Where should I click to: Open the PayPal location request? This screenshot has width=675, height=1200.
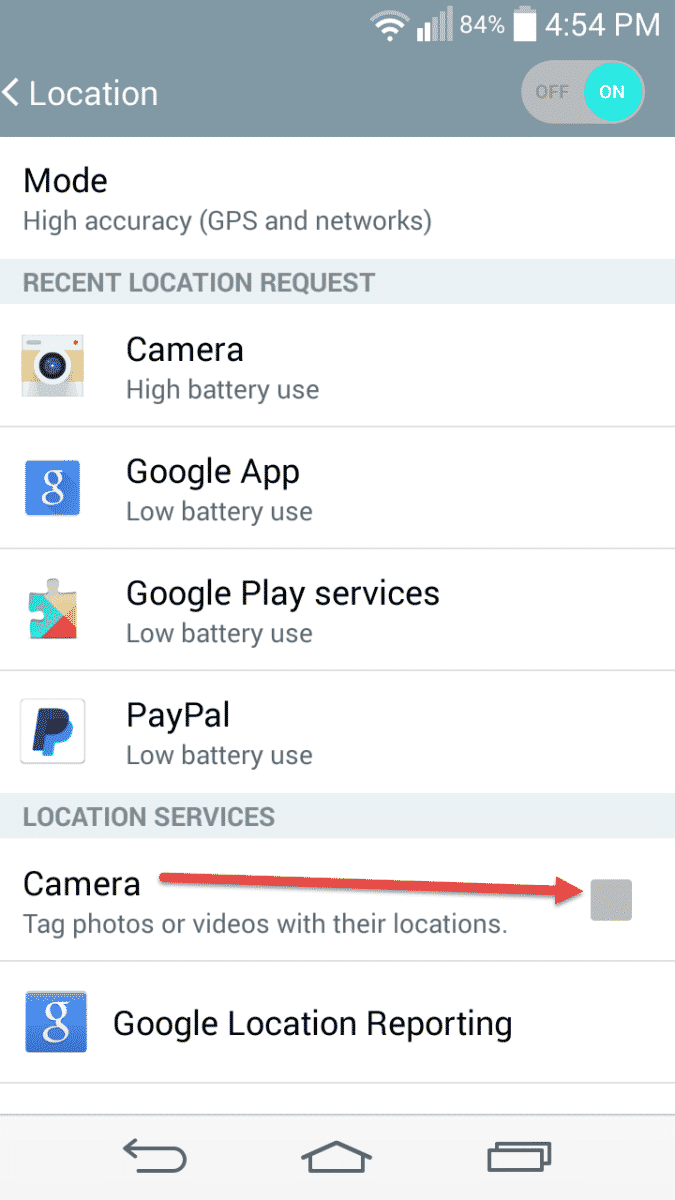click(337, 731)
